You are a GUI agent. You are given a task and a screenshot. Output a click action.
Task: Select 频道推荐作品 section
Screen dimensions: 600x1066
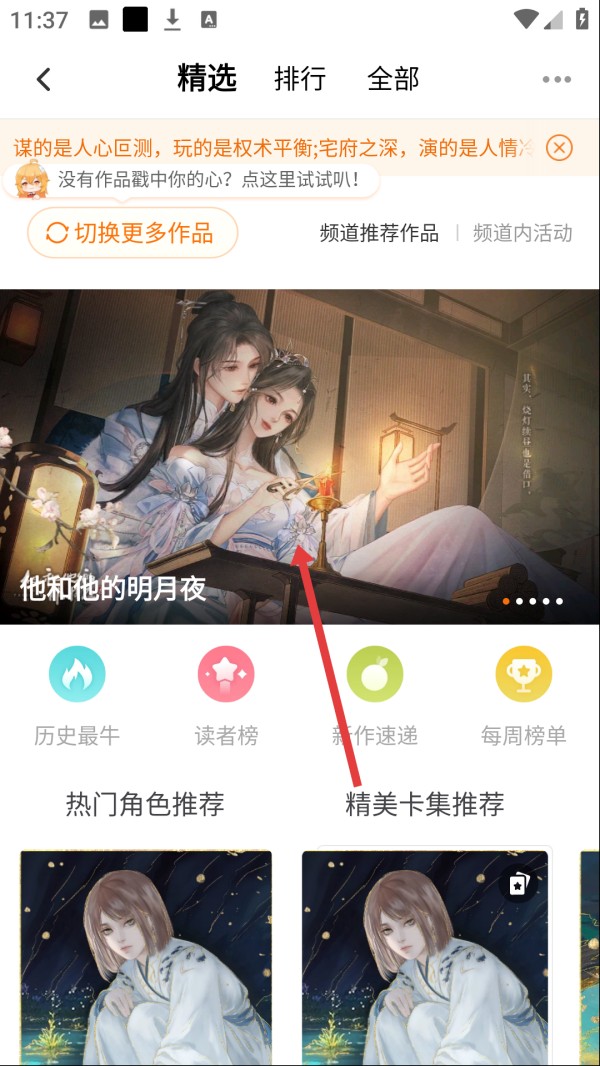(x=379, y=233)
